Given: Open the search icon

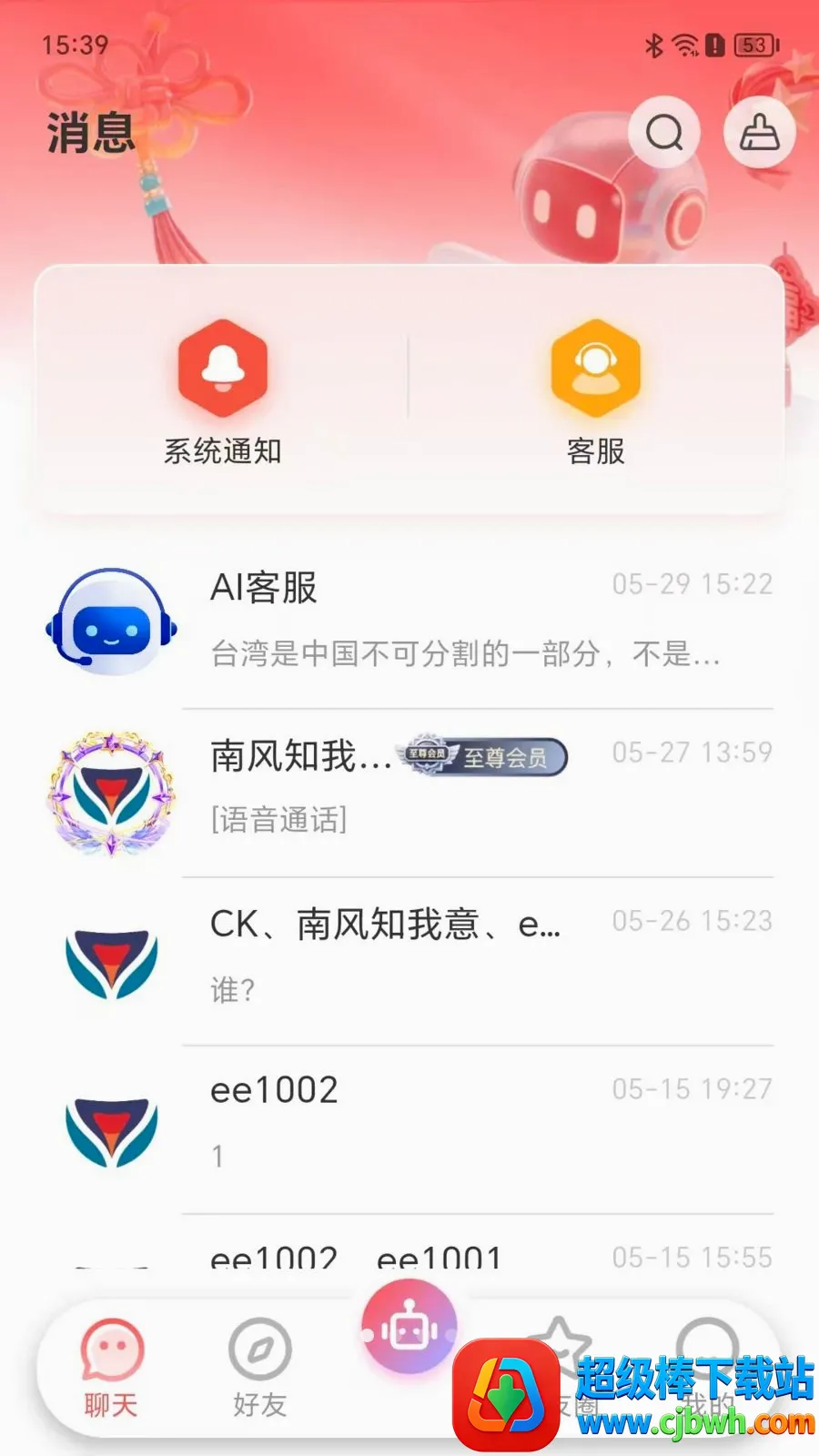Looking at the screenshot, I should pos(664,133).
